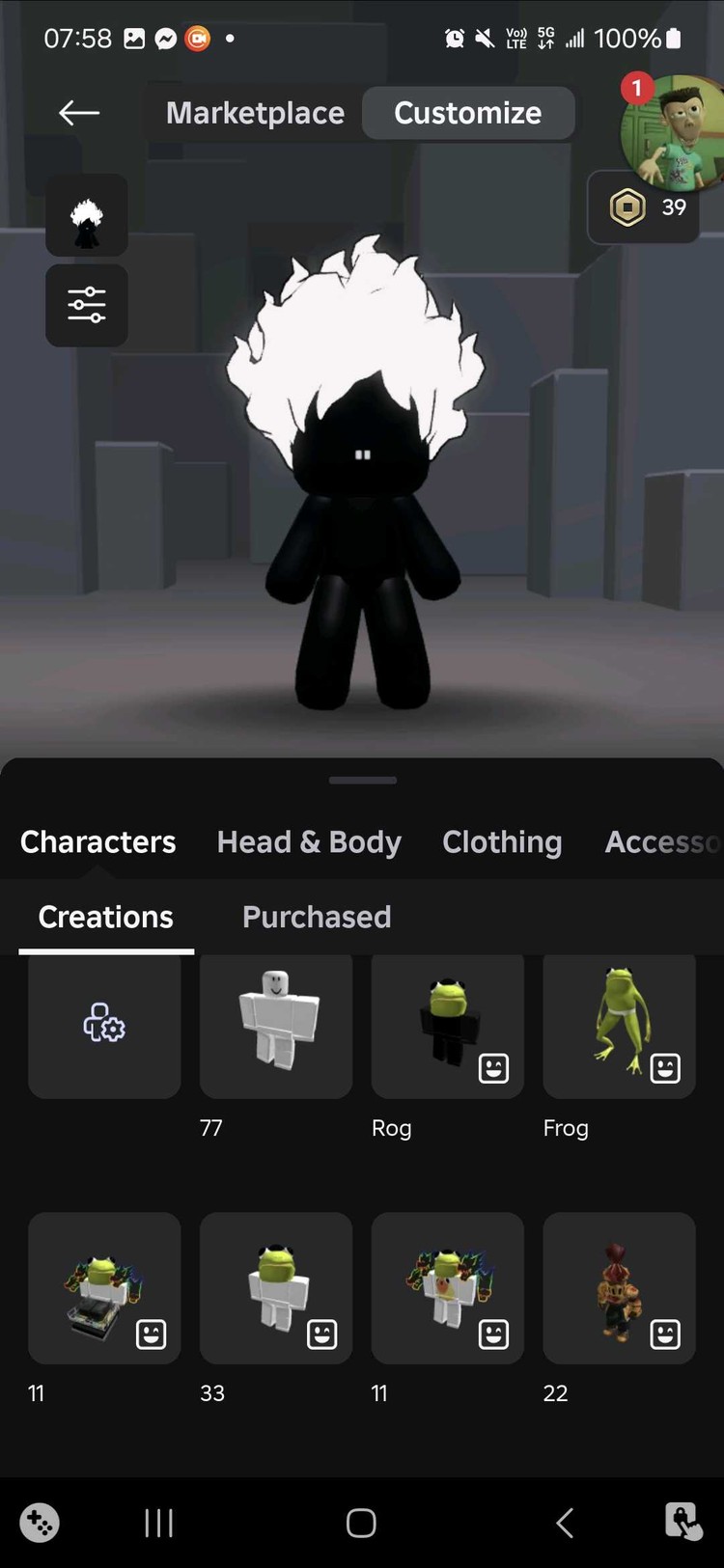Image resolution: width=724 pixels, height=1568 pixels.
Task: Open the avatar adjustment sliders button
Action: pos(87,305)
